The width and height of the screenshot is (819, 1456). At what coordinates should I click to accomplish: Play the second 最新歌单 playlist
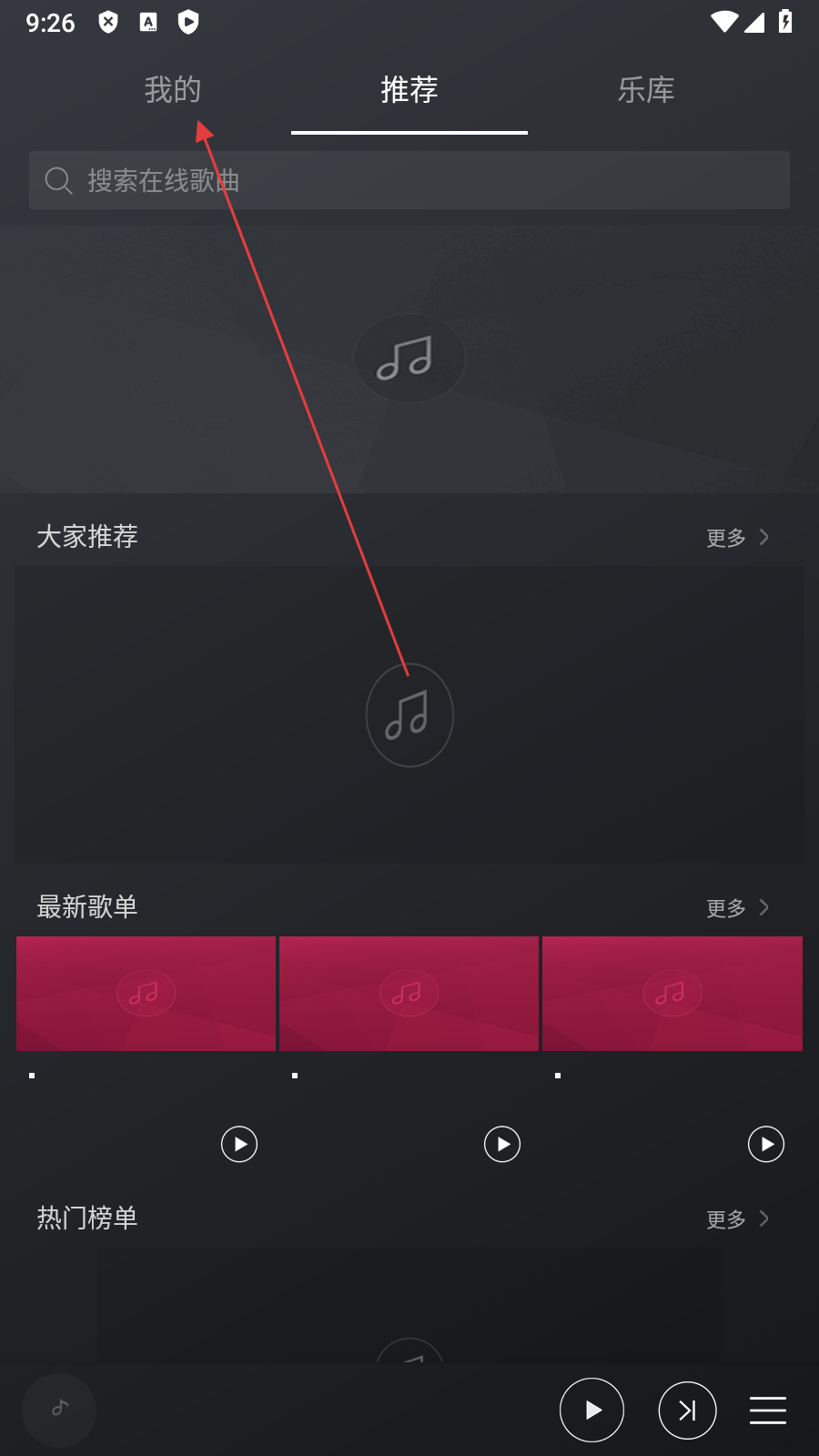(x=502, y=1144)
